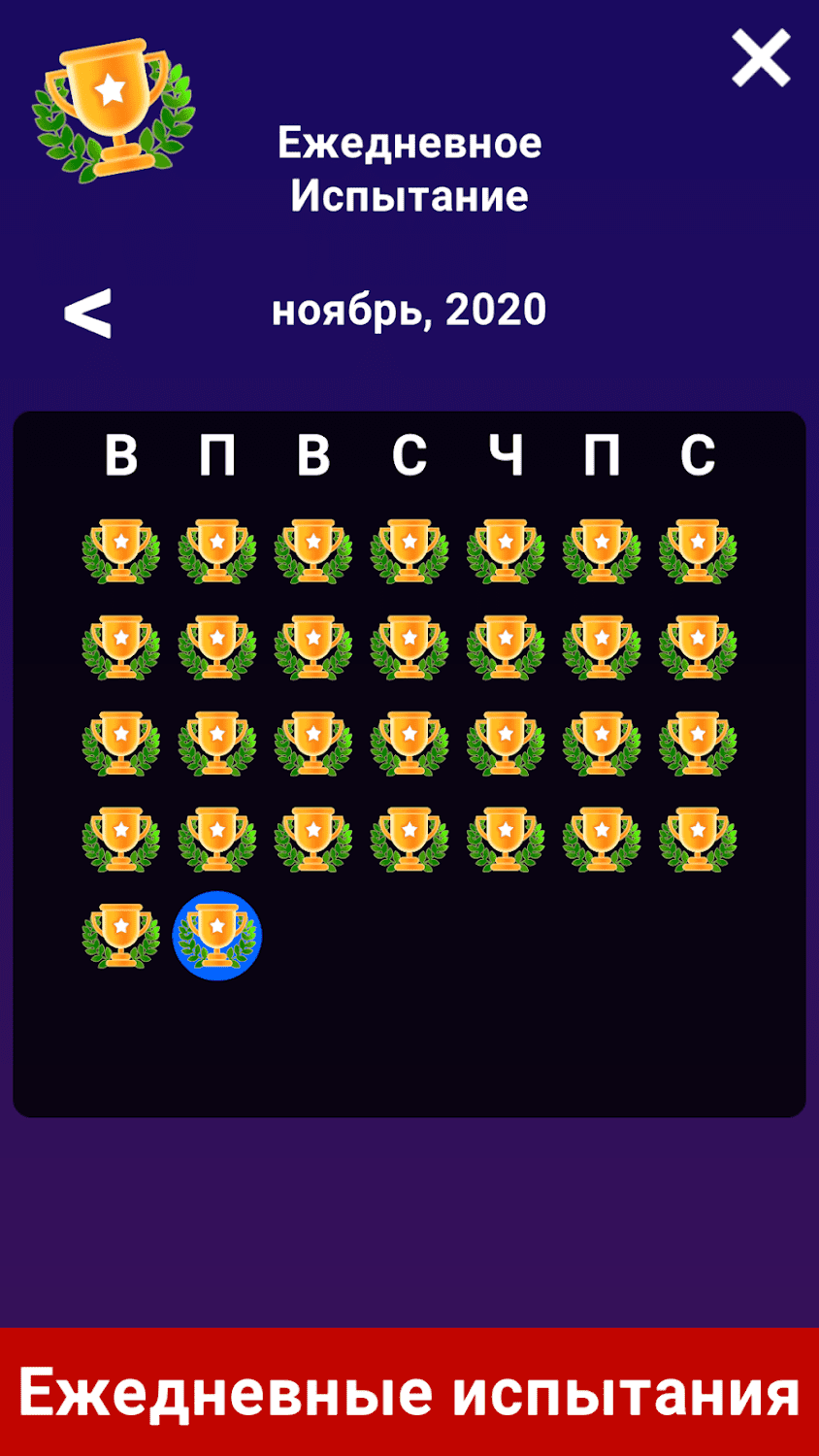This screenshot has width=819, height=1456.
Task: Open the first Sunday trophy of November
Action: click(120, 551)
